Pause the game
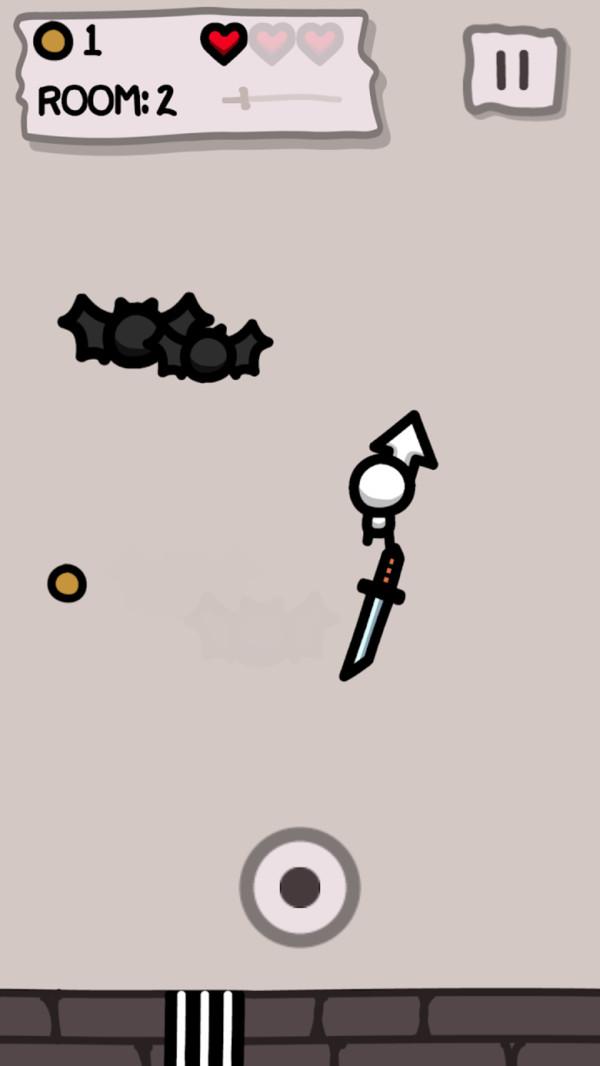This screenshot has height=1066, width=600. (513, 69)
